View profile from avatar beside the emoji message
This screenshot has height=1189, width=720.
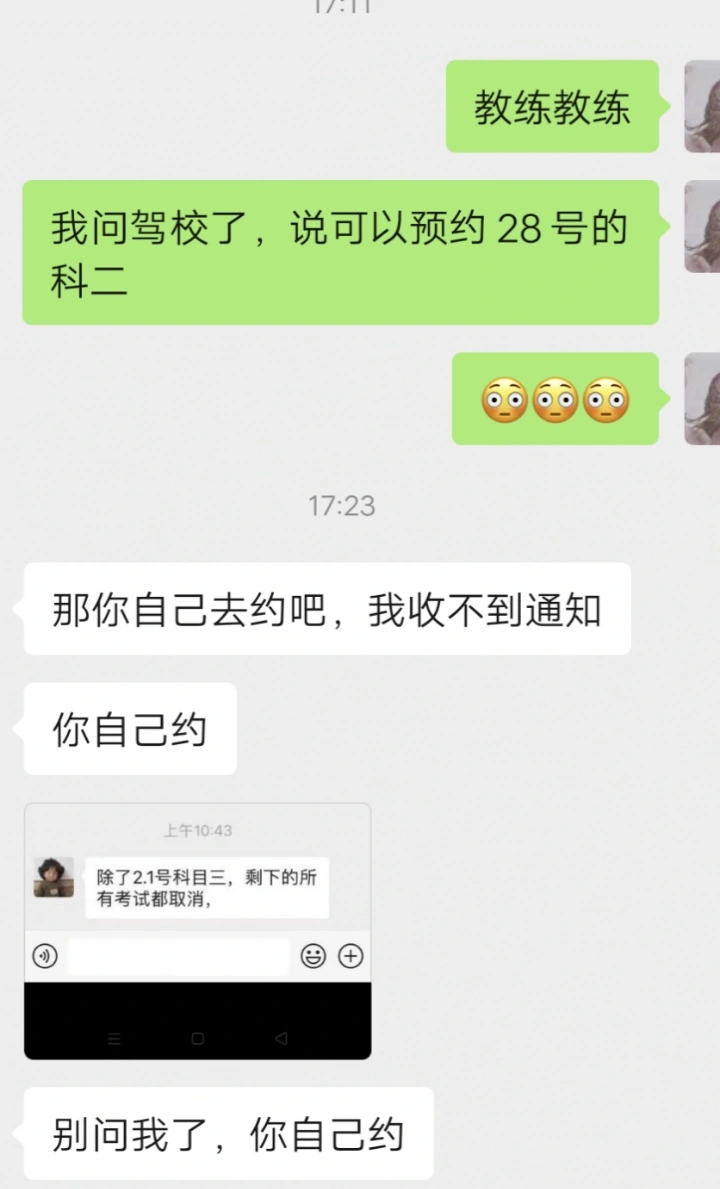click(x=702, y=398)
